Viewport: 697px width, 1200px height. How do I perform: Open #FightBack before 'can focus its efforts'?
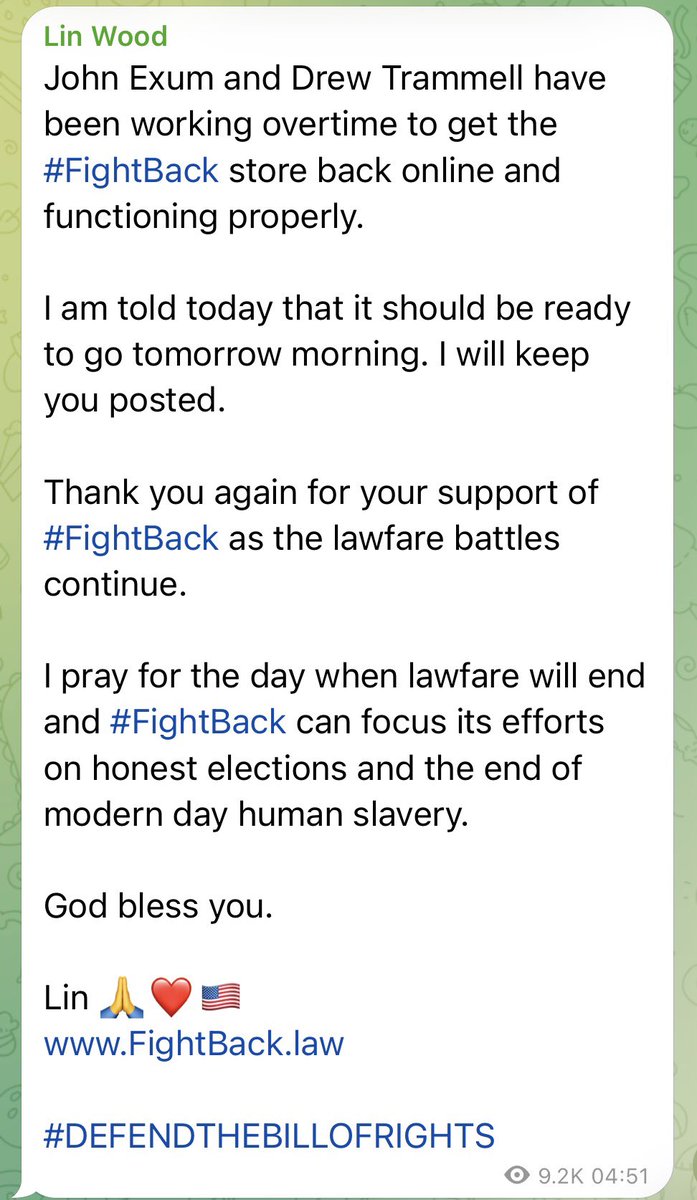(199, 723)
